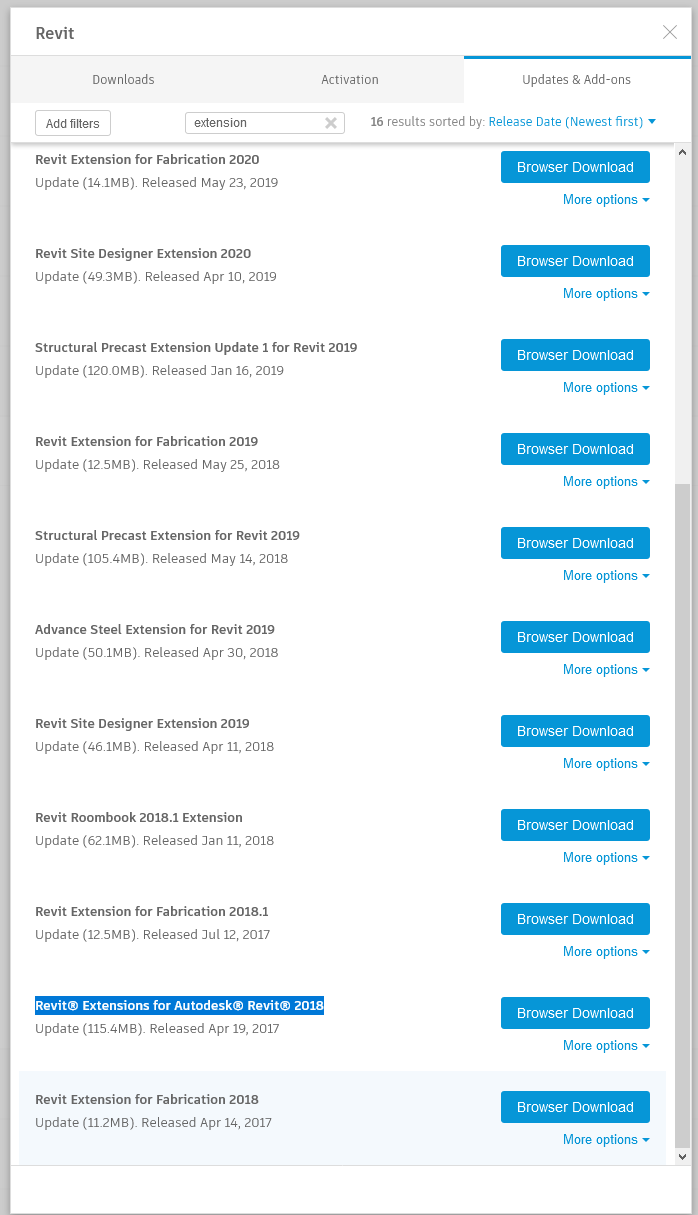
Task: Download Revit Extensions for Autodesk Revit 2018
Action: 575,1013
